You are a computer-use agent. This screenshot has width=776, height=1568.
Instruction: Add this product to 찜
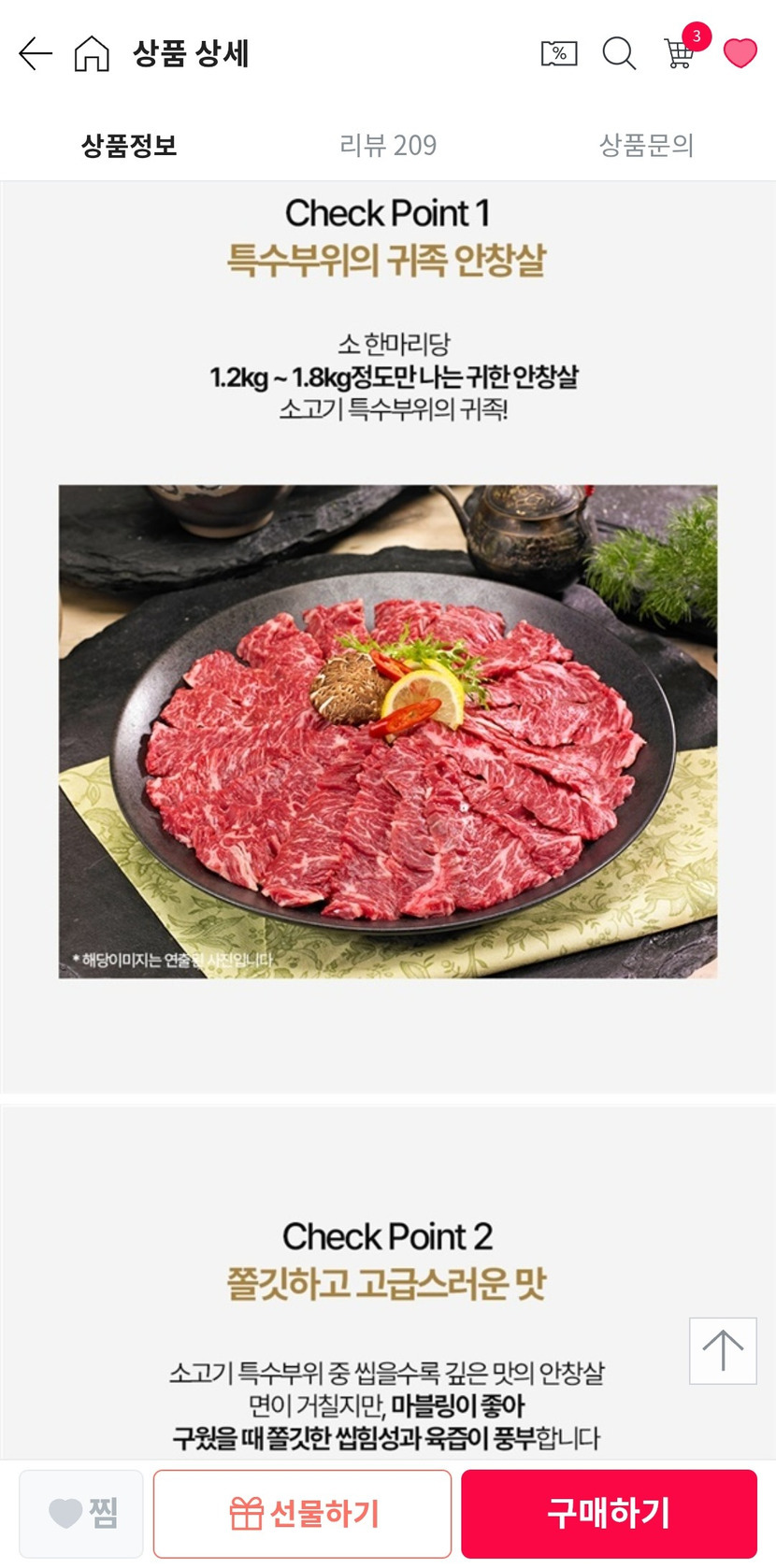click(x=81, y=1513)
